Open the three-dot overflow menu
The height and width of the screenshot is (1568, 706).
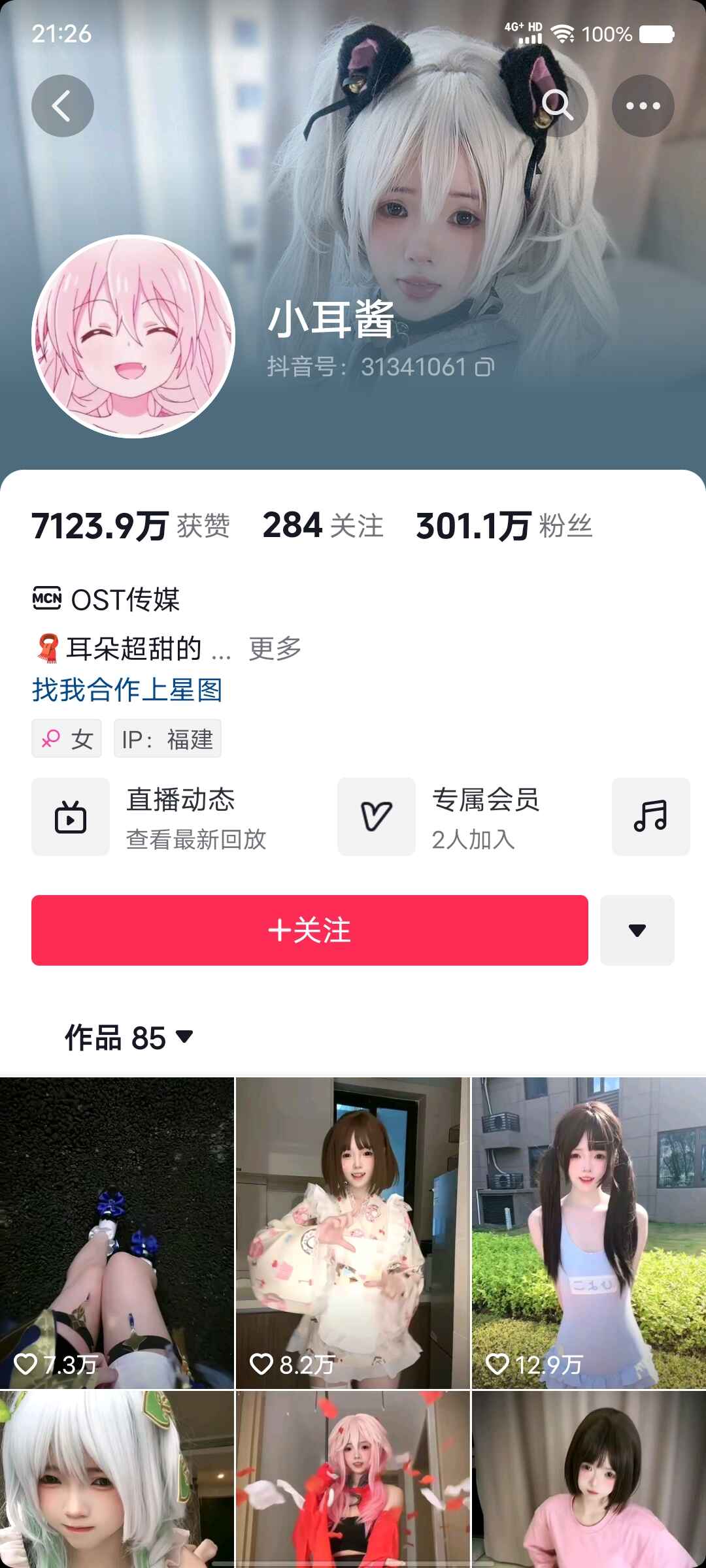(643, 106)
